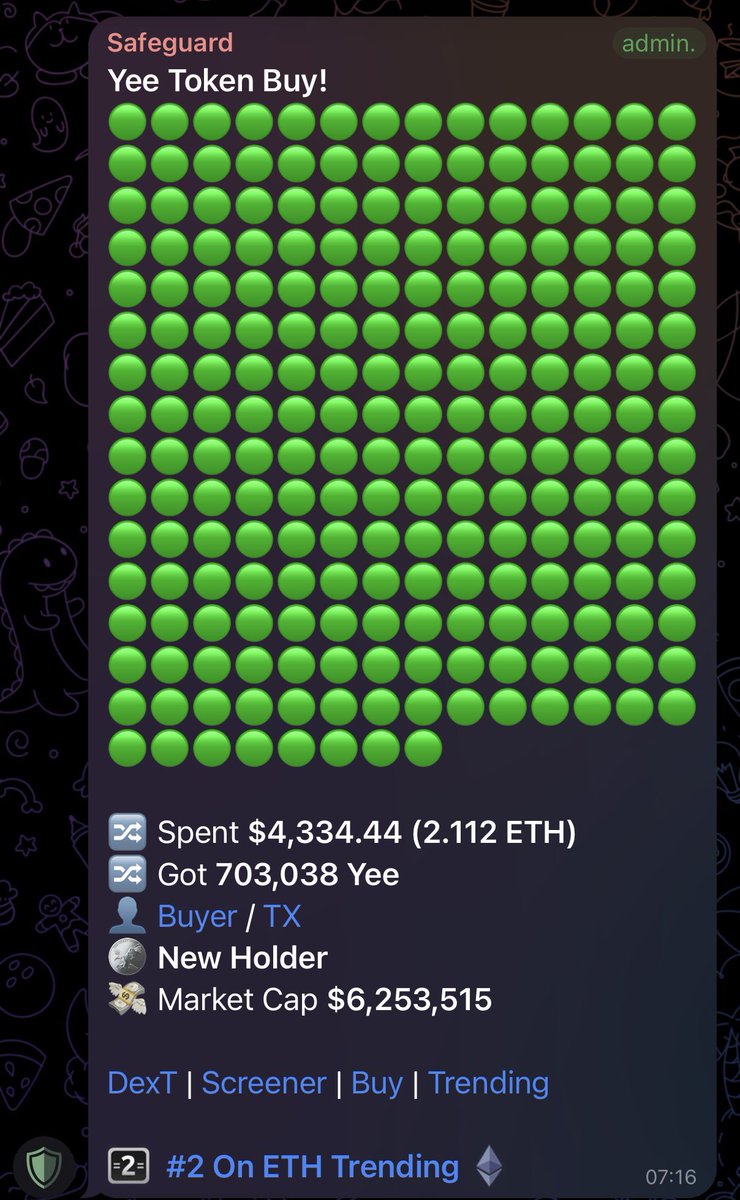The width and height of the screenshot is (740, 1200).
Task: Open the Buyer link
Action: point(197,916)
